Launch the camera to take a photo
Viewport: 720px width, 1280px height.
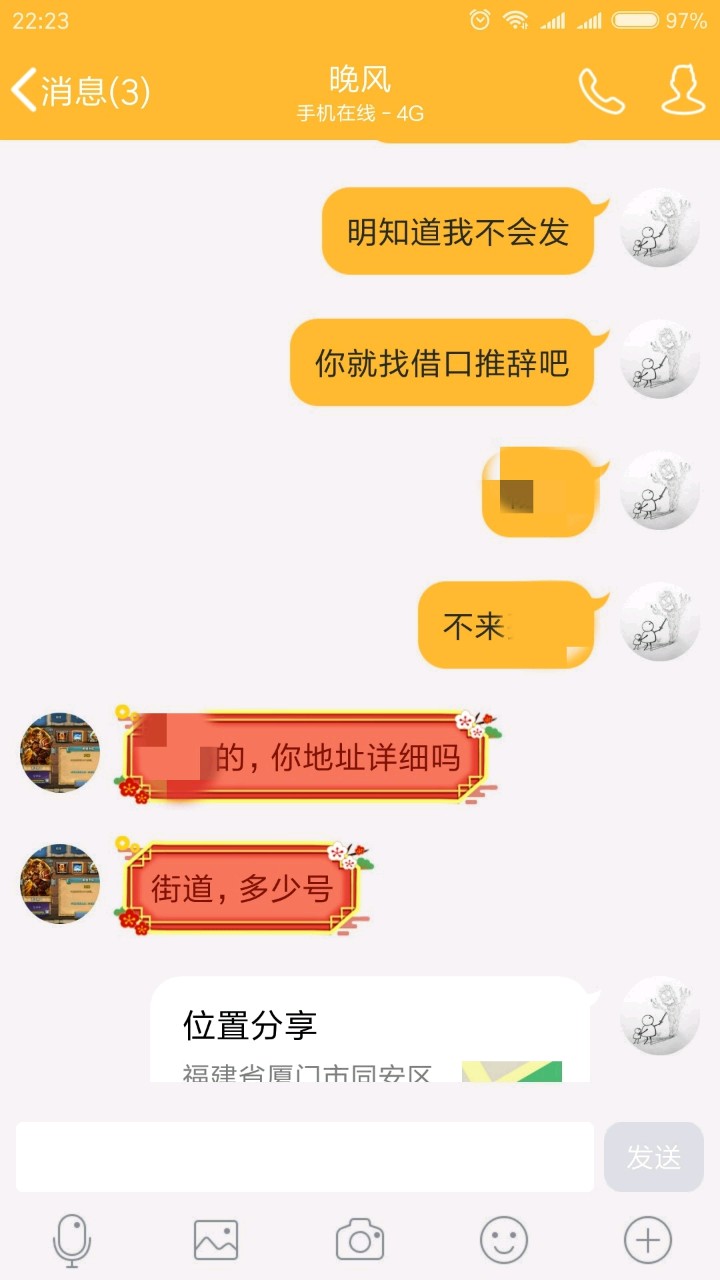click(x=360, y=1241)
